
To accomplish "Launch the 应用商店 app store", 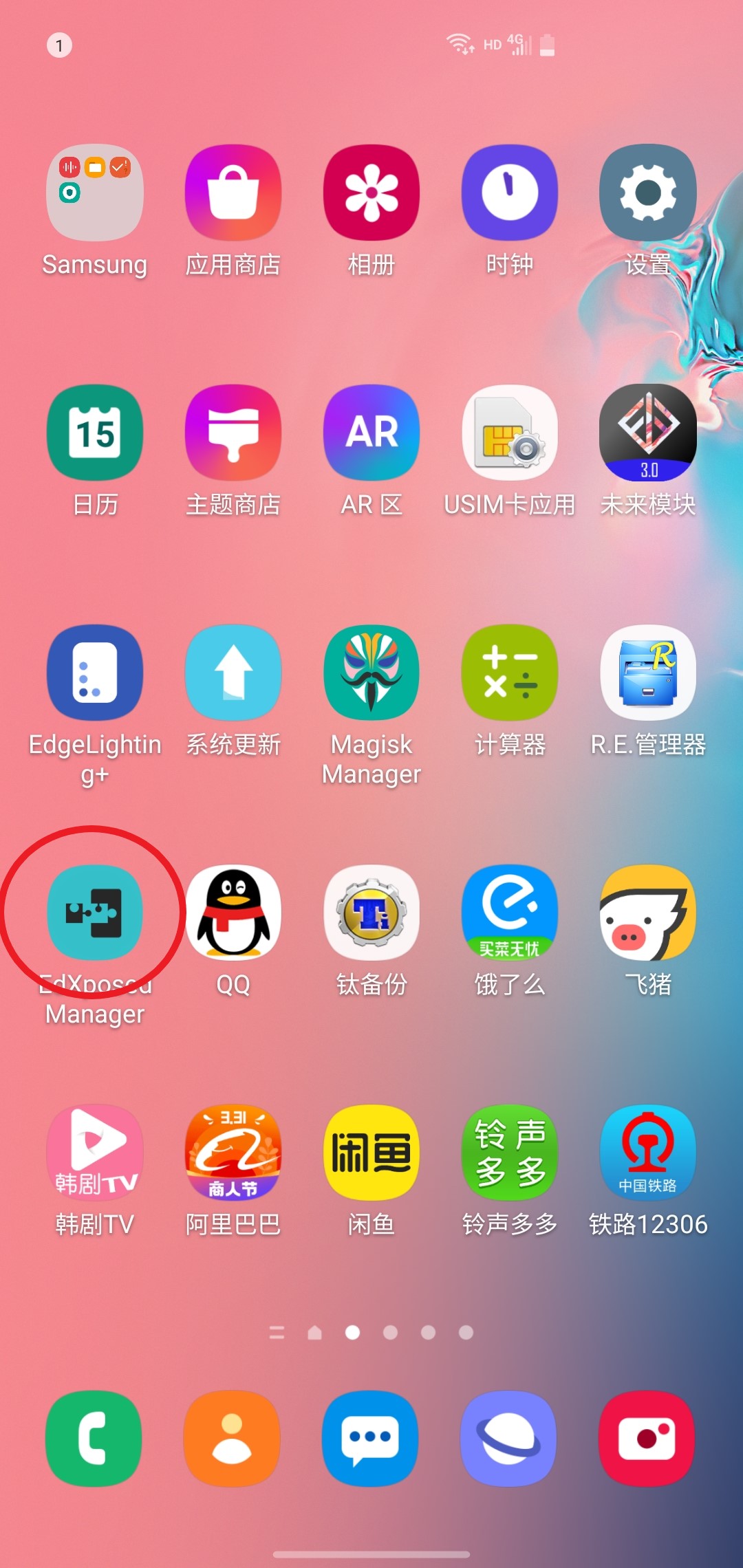I will (233, 193).
